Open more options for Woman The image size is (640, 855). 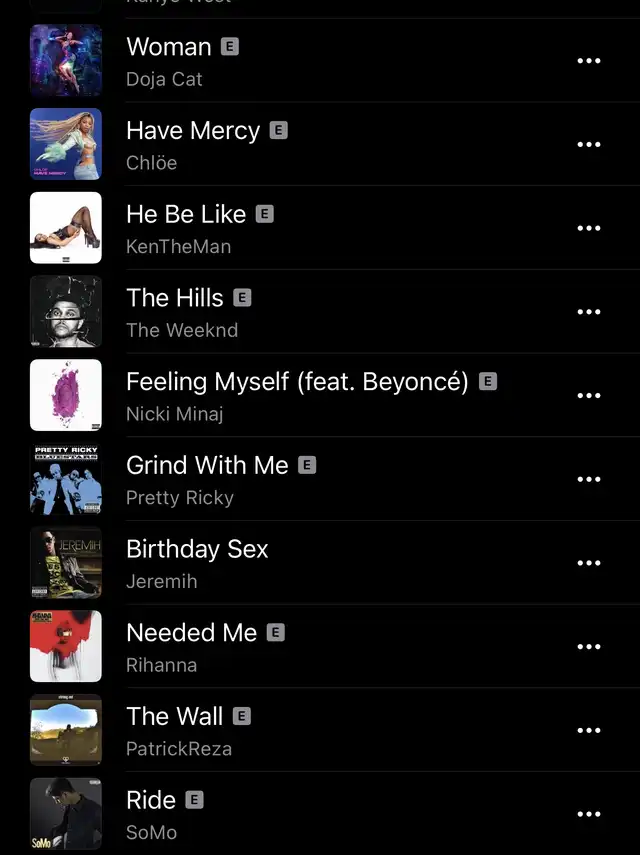589,61
